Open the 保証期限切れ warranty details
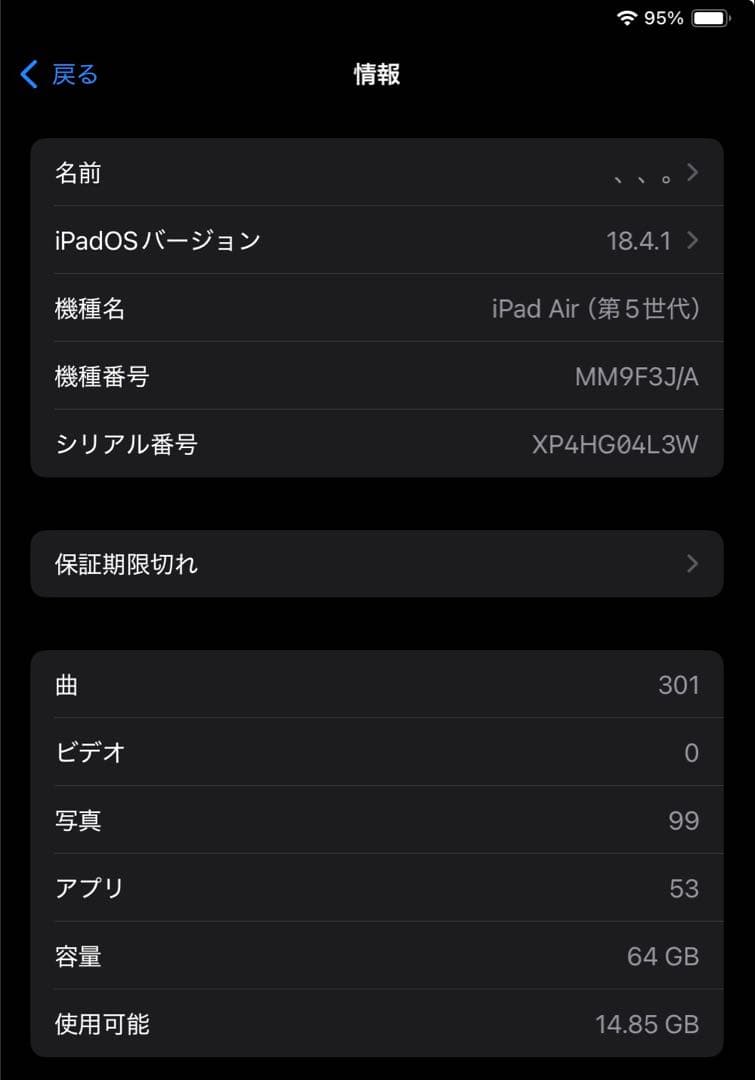 pos(377,563)
